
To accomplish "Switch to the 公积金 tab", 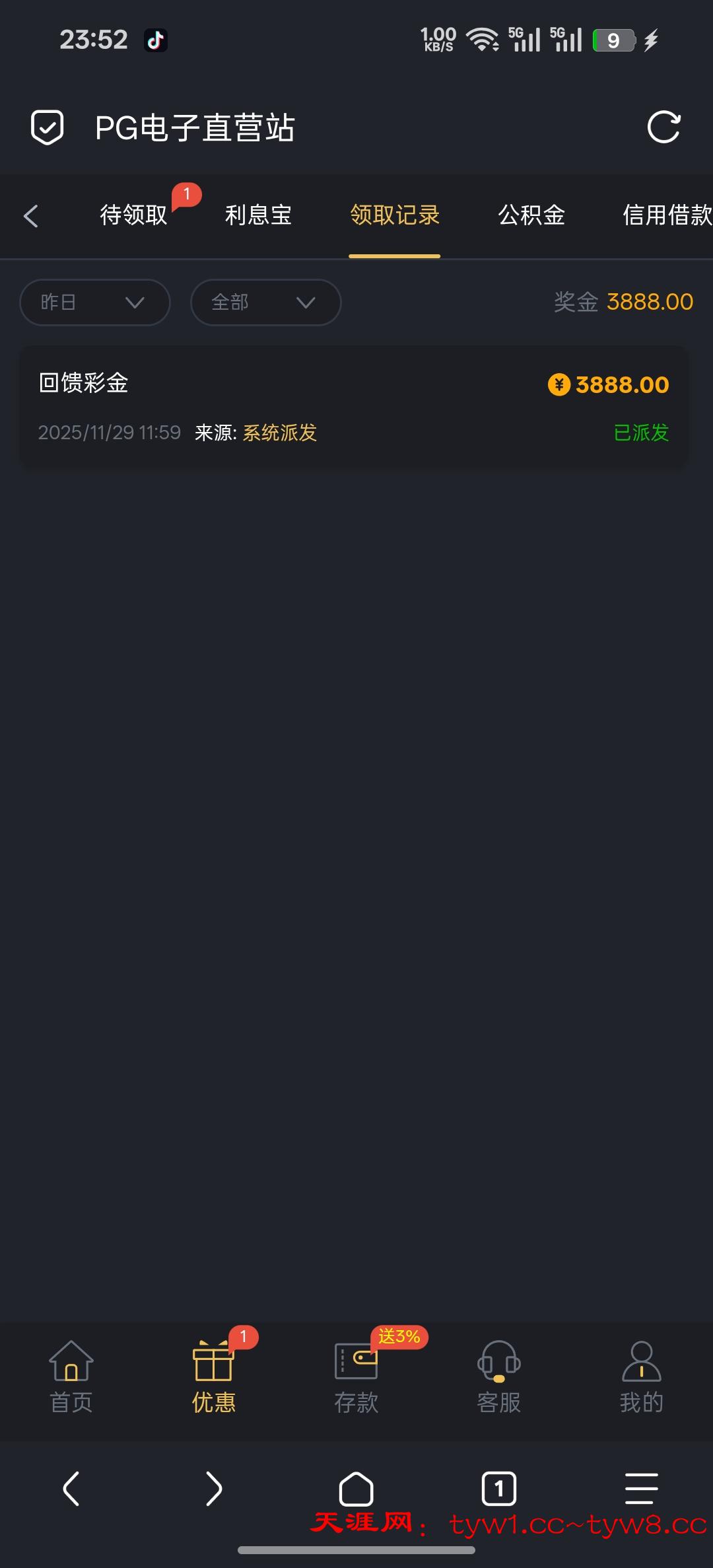I will [530, 216].
